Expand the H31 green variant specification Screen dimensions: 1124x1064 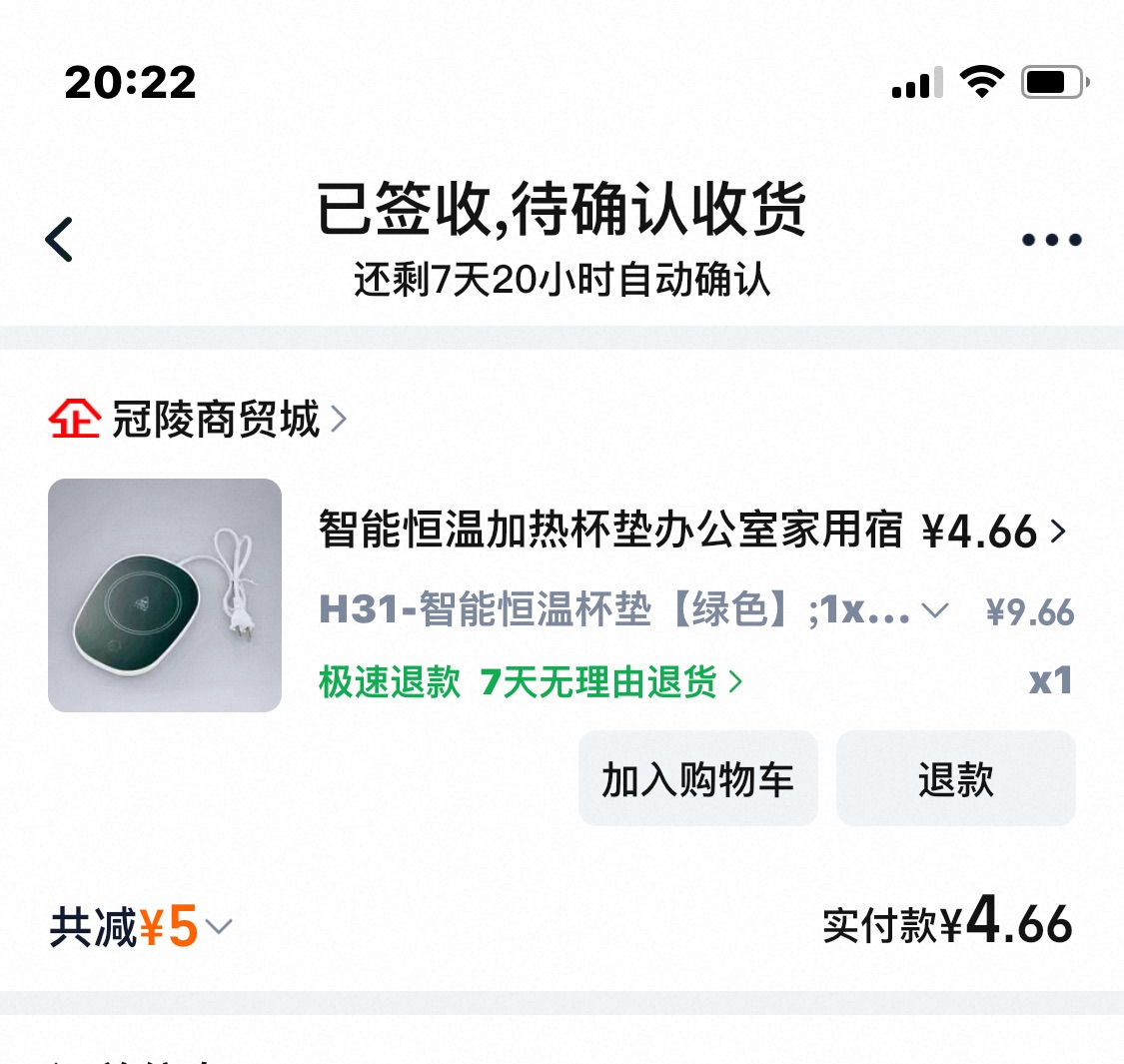633,610
